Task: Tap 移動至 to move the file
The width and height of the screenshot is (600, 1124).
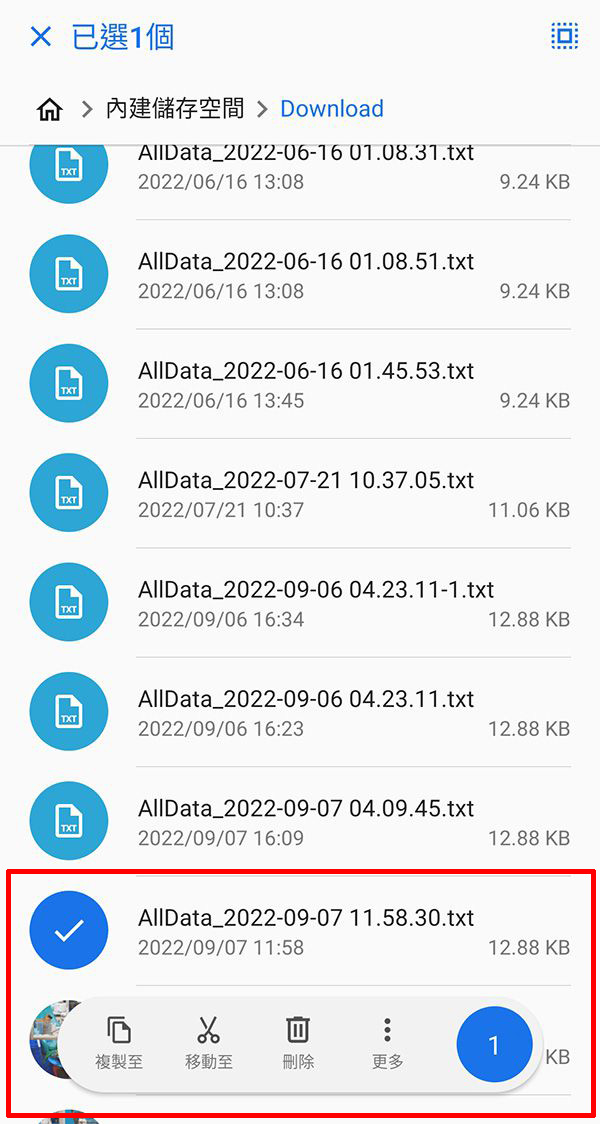Action: (209, 1044)
